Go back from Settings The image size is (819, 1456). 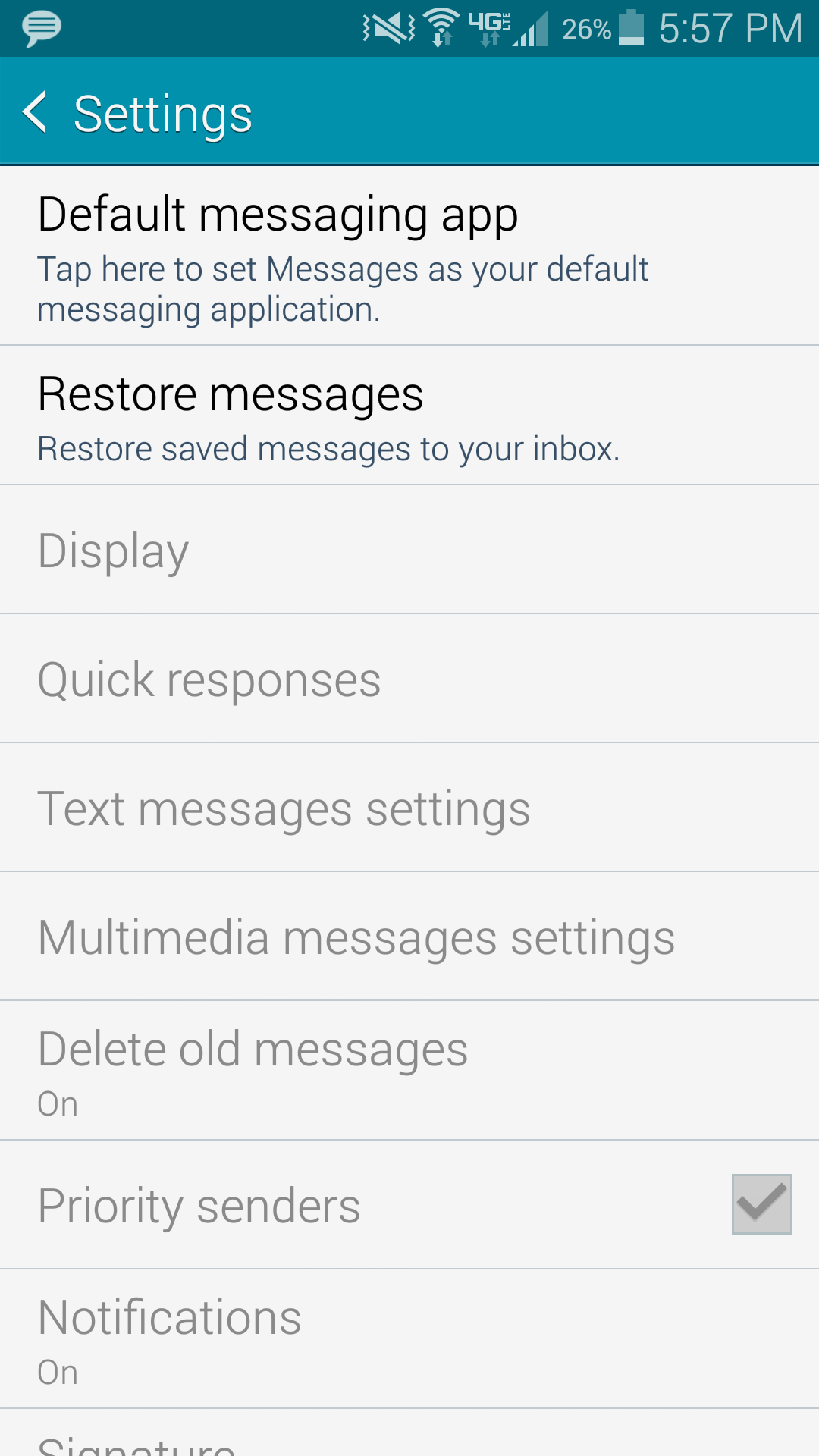click(x=36, y=112)
